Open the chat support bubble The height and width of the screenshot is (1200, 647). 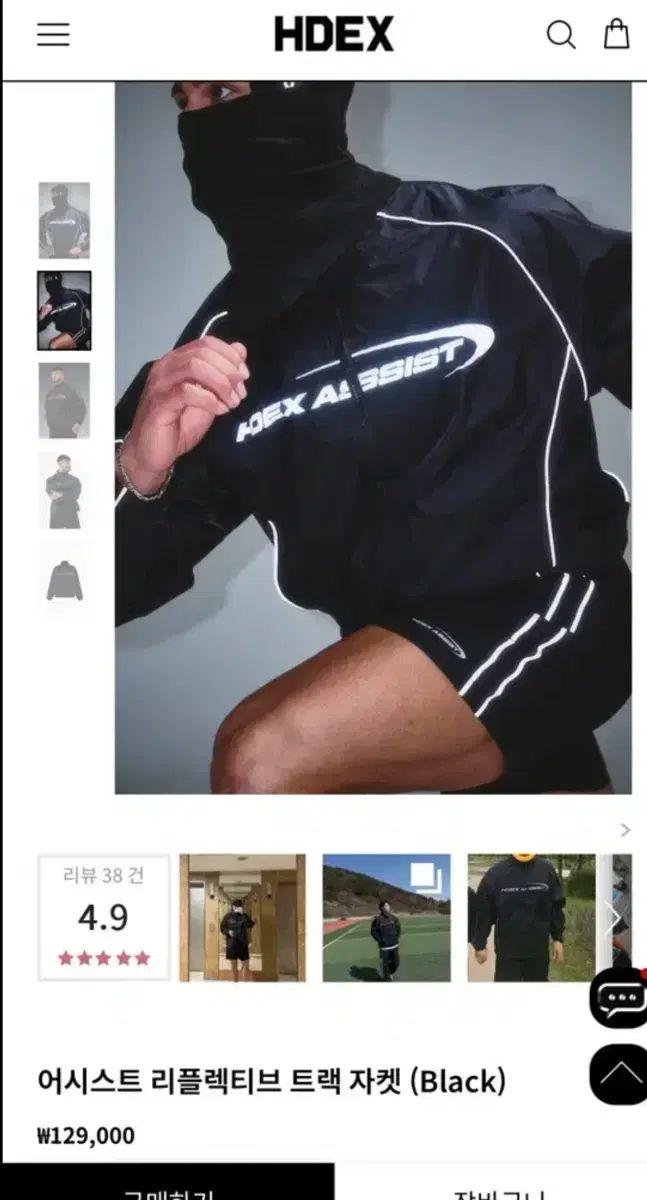pyautogui.click(x=618, y=997)
